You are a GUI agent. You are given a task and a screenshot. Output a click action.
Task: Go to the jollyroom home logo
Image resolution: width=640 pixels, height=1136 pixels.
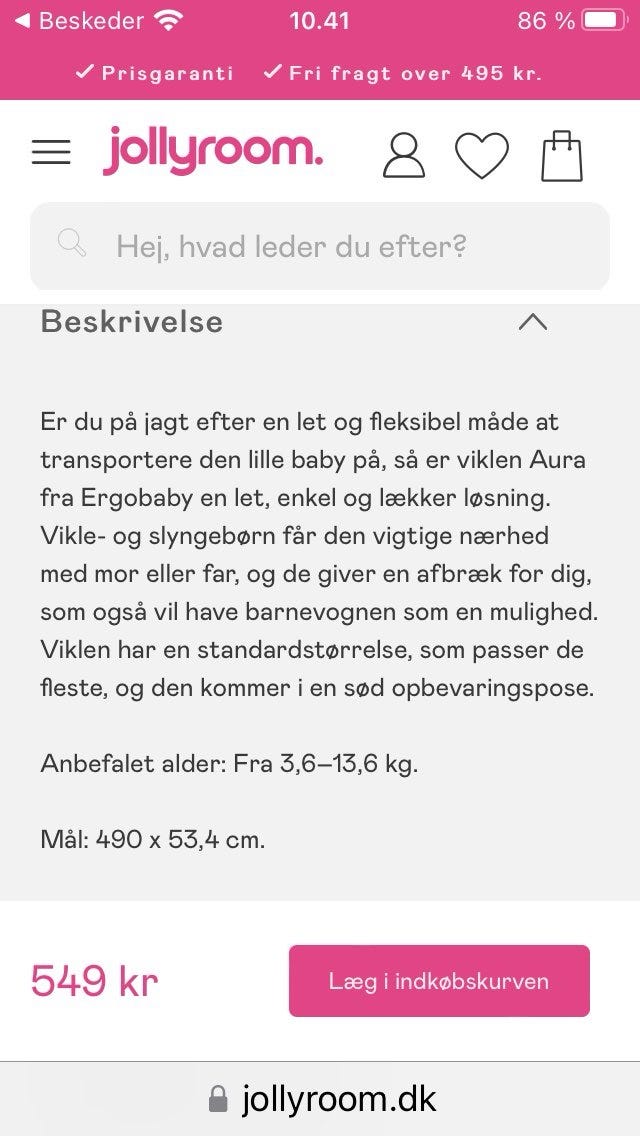coord(213,151)
